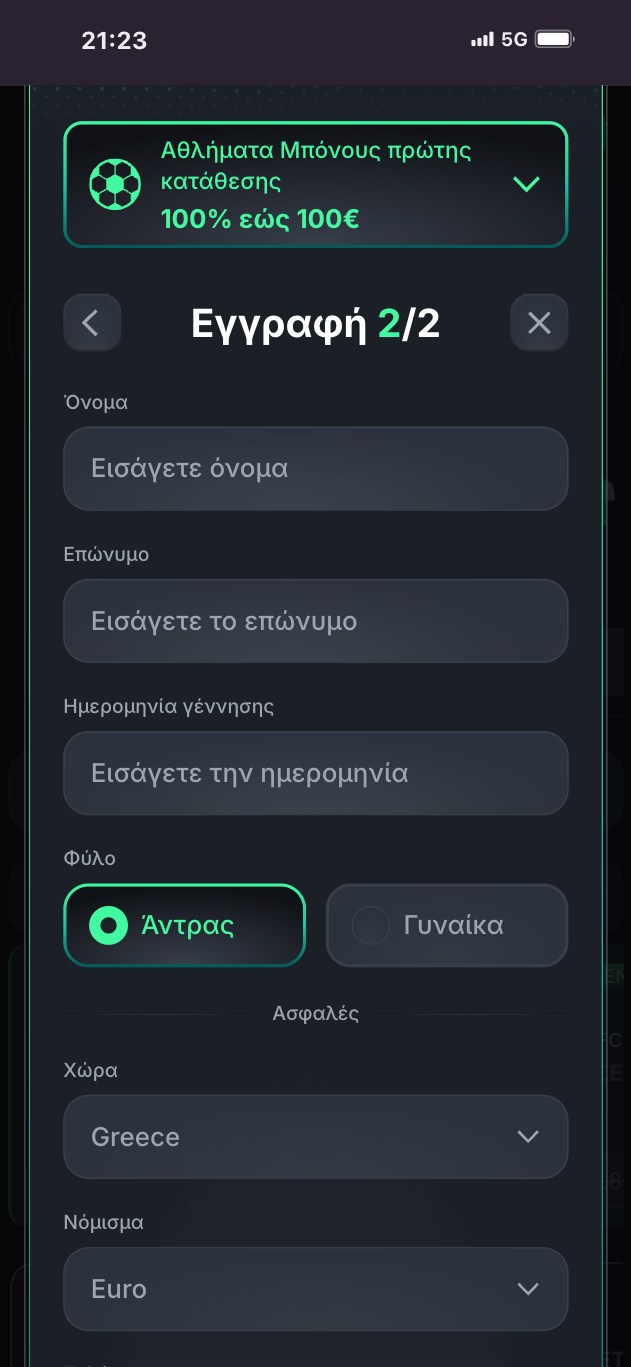The image size is (631, 1367).
Task: Close the registration form
Action: [539, 323]
